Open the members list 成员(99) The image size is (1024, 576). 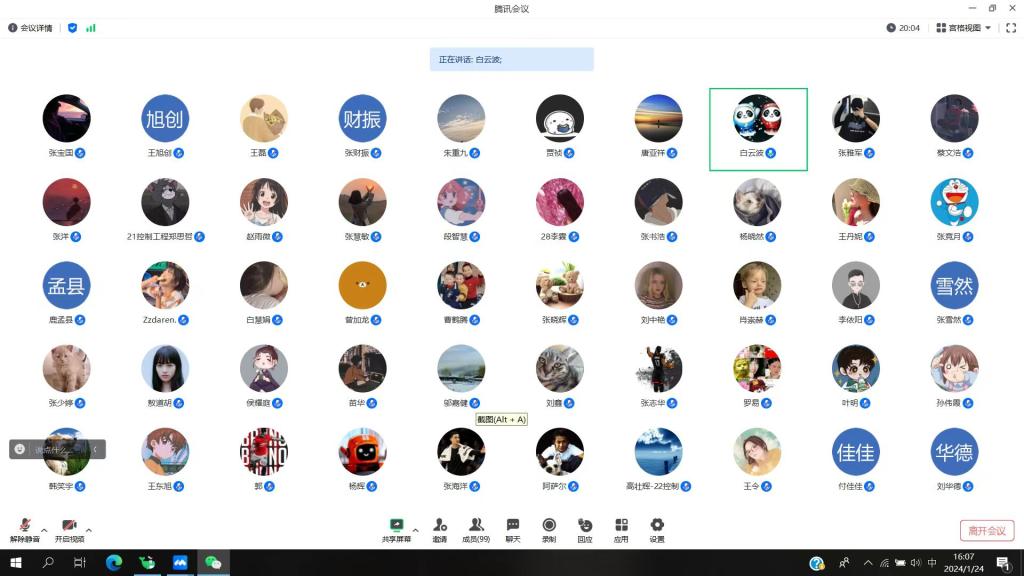pyautogui.click(x=476, y=529)
